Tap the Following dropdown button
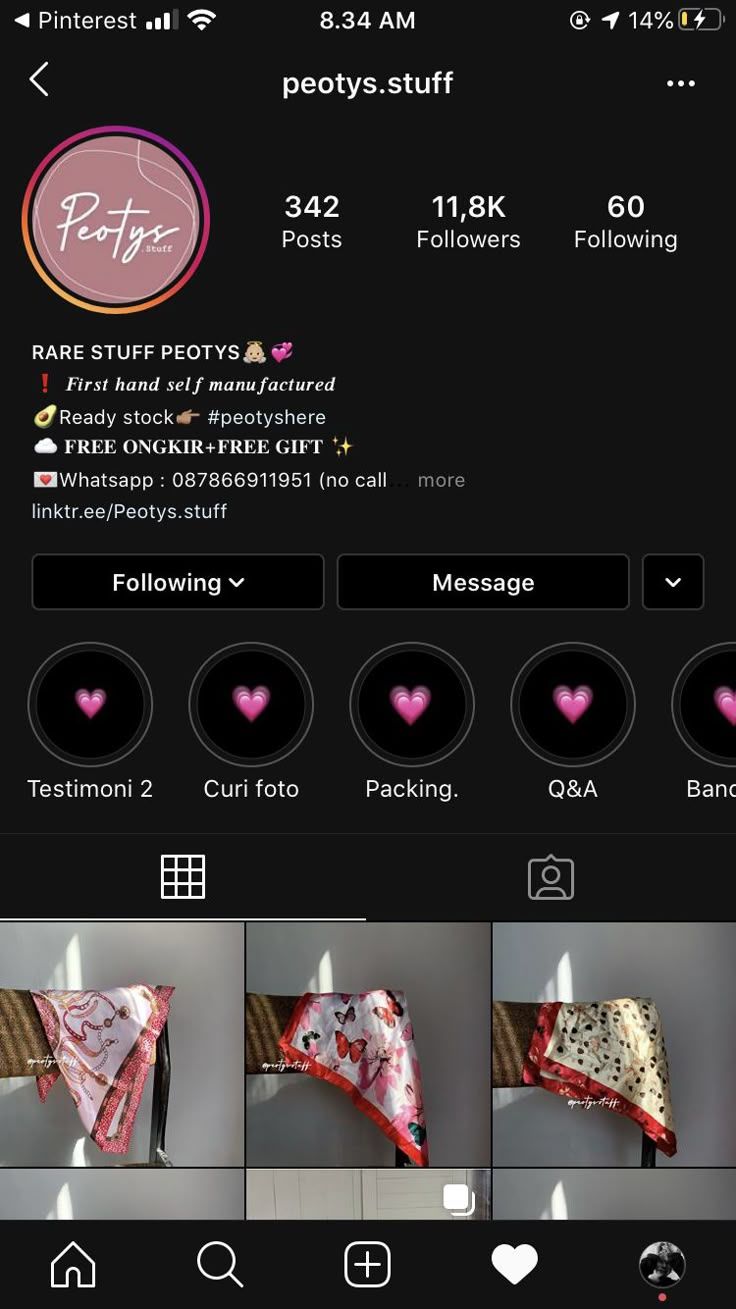Image resolution: width=736 pixels, height=1309 pixels. [178, 582]
